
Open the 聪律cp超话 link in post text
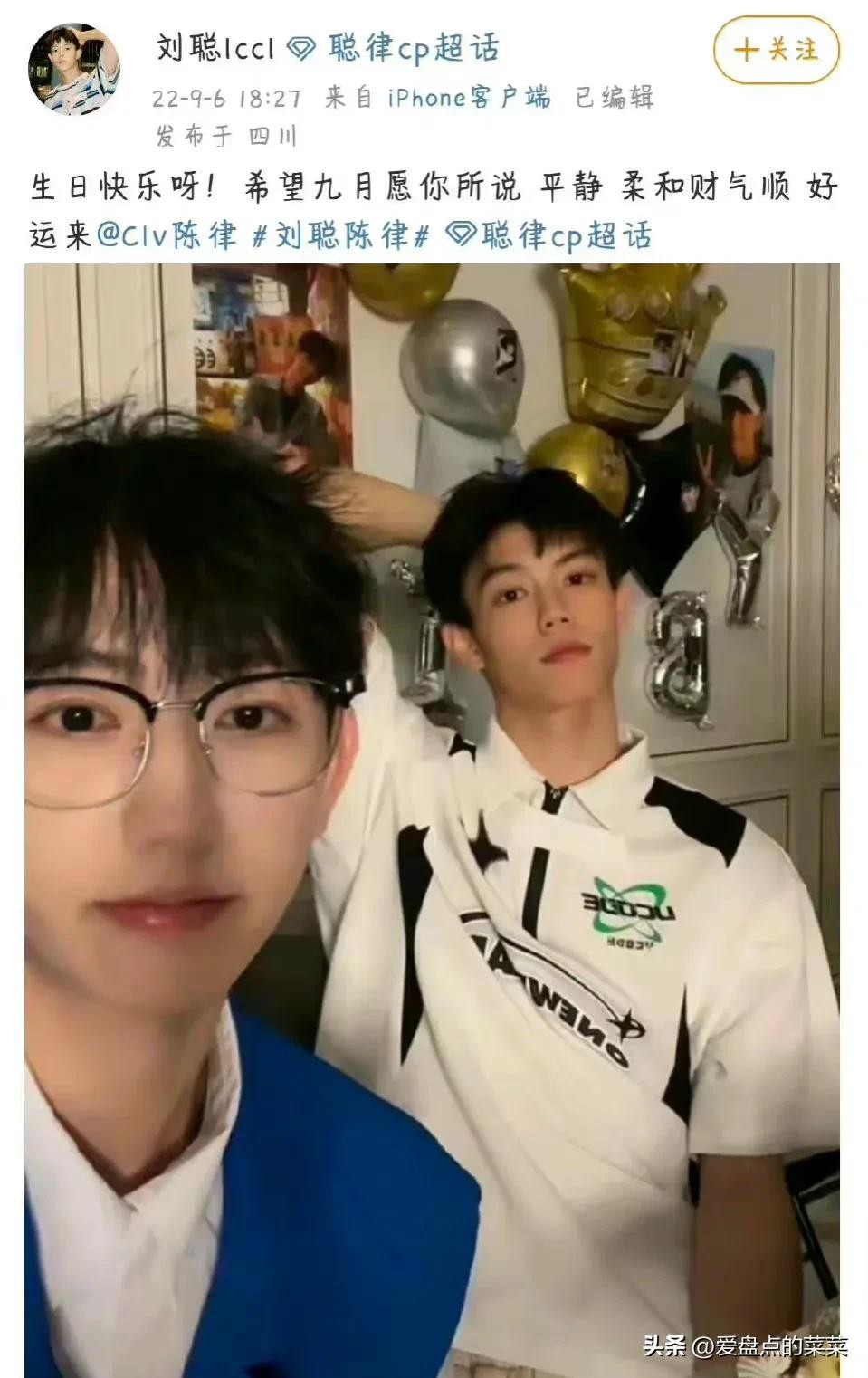(550, 236)
